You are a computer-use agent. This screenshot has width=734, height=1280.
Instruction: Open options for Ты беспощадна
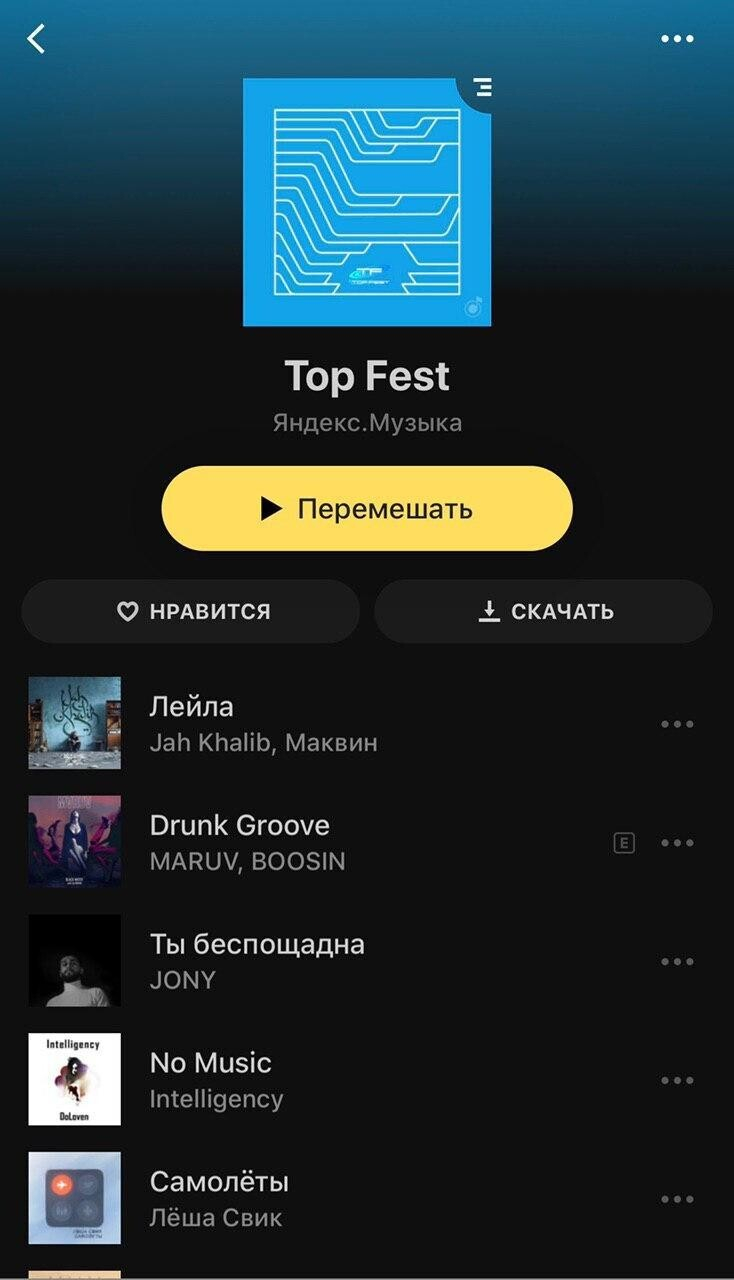pos(677,962)
